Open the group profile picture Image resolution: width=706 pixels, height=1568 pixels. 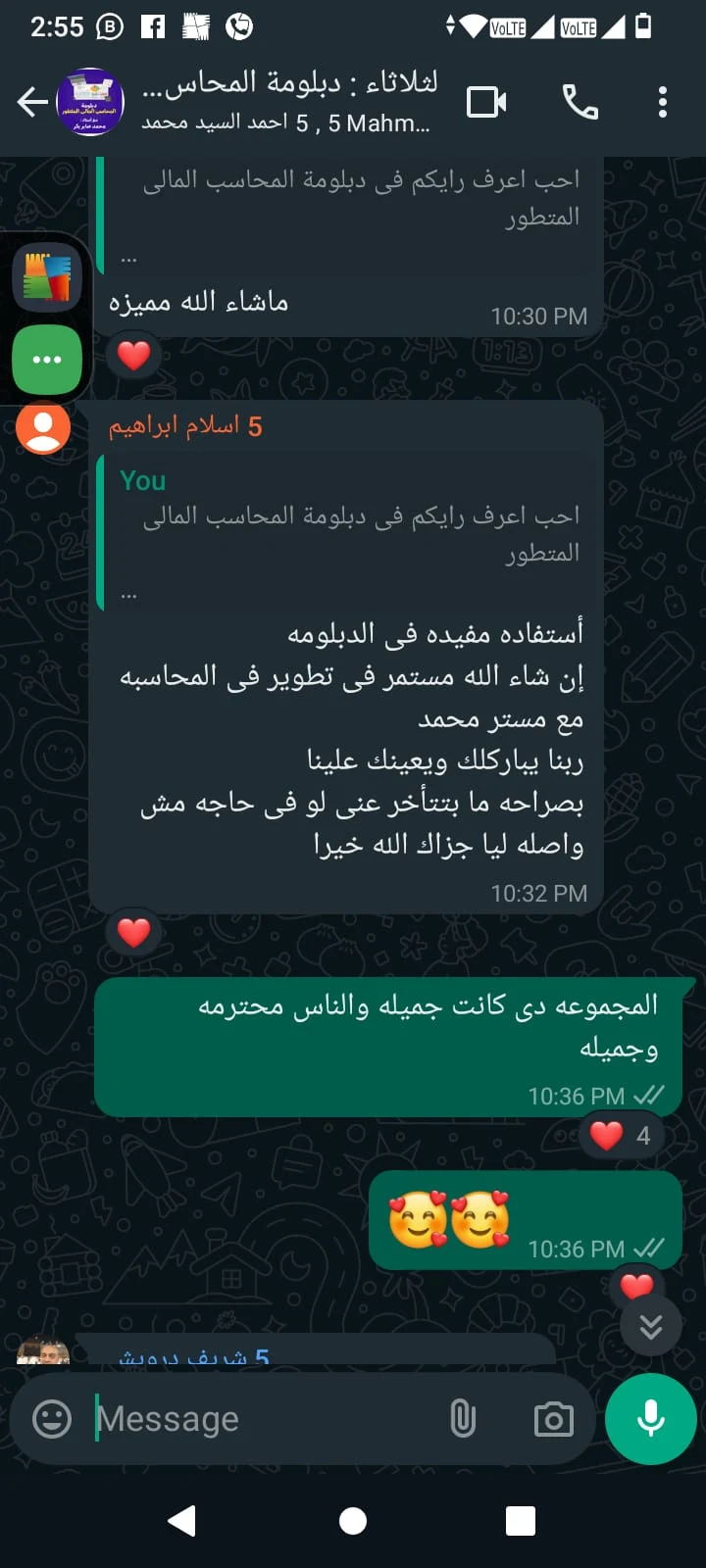point(90,102)
